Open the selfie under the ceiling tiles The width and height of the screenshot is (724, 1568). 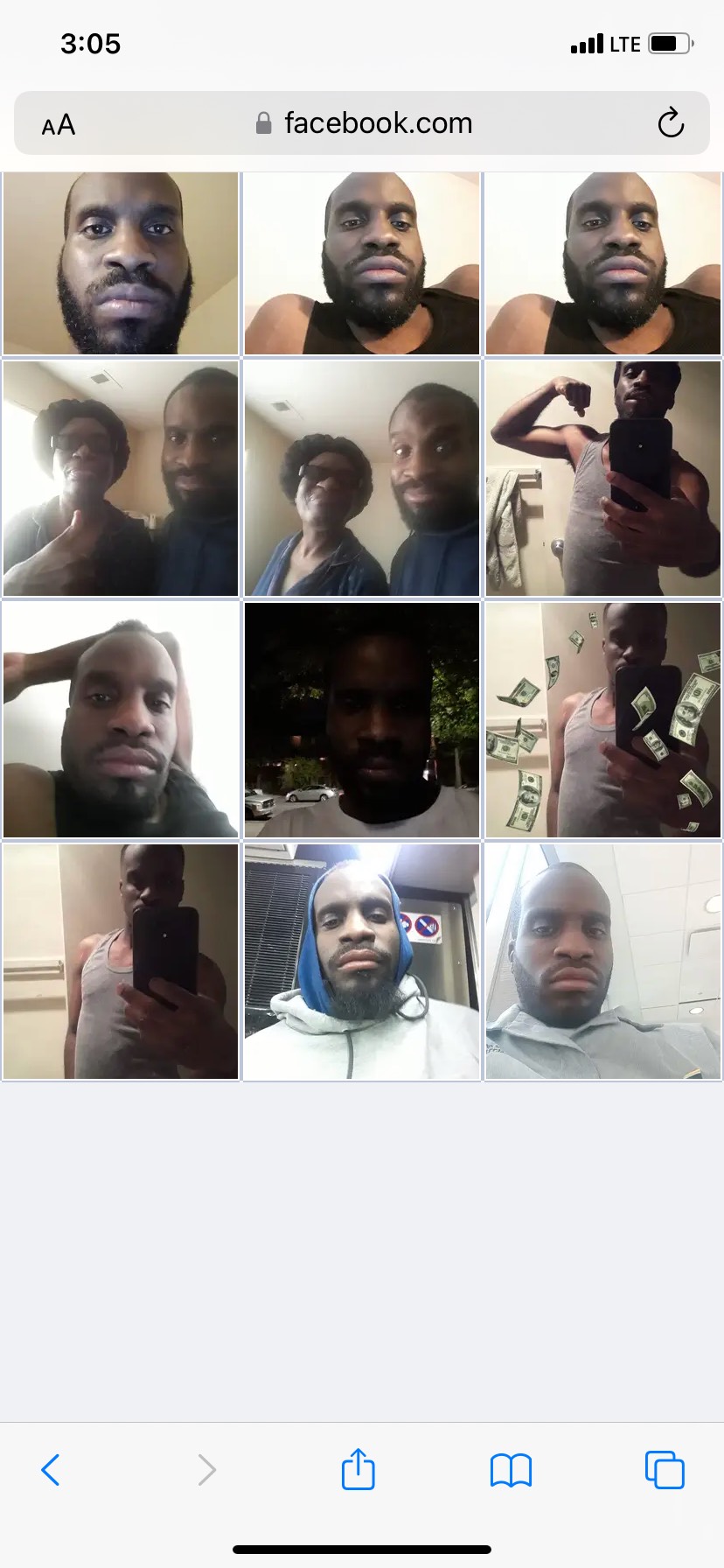(603, 961)
